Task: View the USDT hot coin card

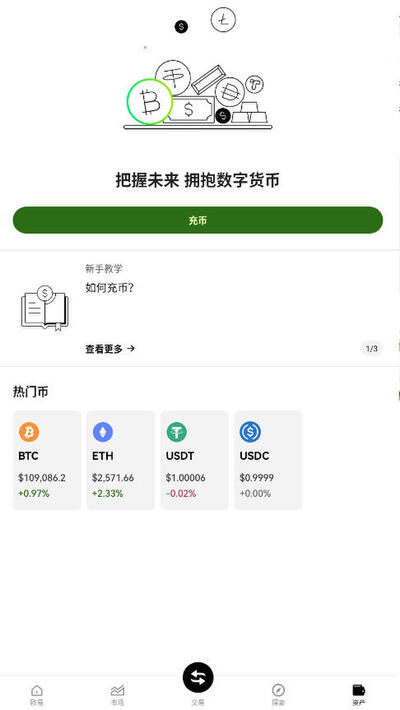Action: click(x=194, y=460)
